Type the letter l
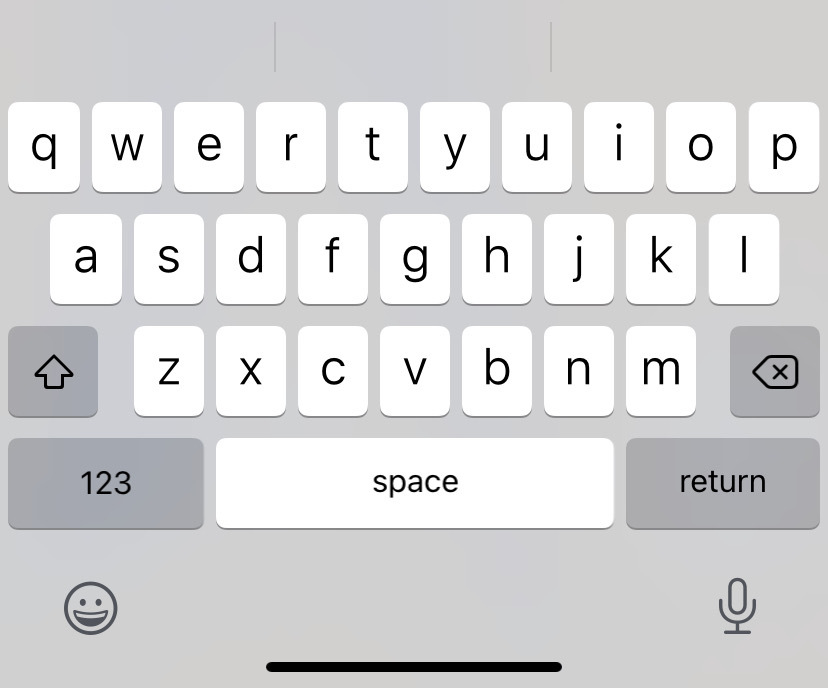Viewport: 828px width, 688px height. (x=744, y=259)
